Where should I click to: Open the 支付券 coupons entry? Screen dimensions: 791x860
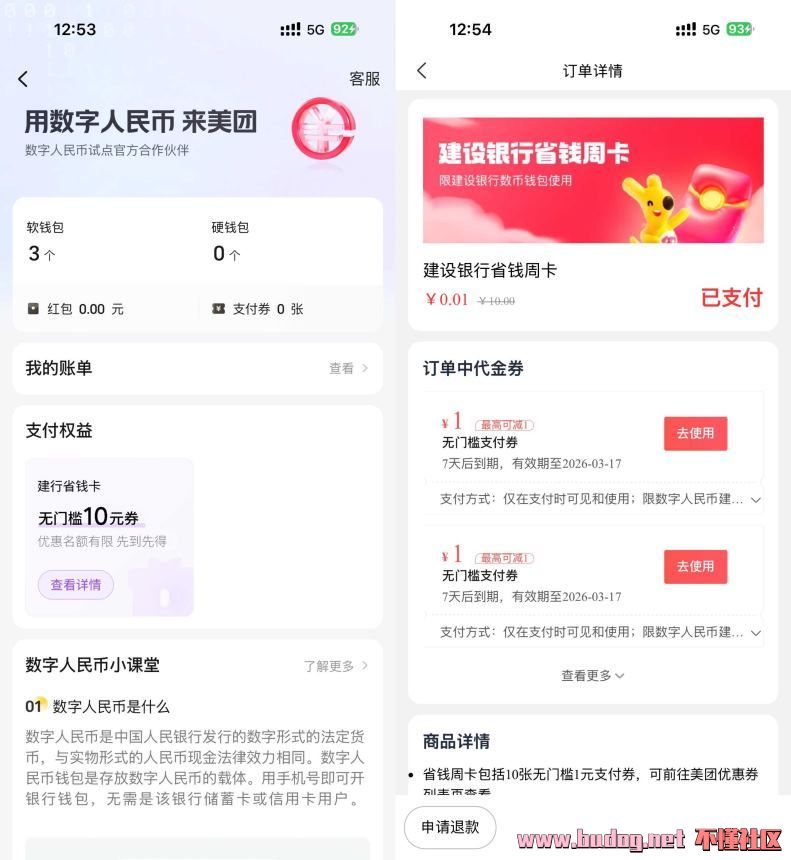258,309
